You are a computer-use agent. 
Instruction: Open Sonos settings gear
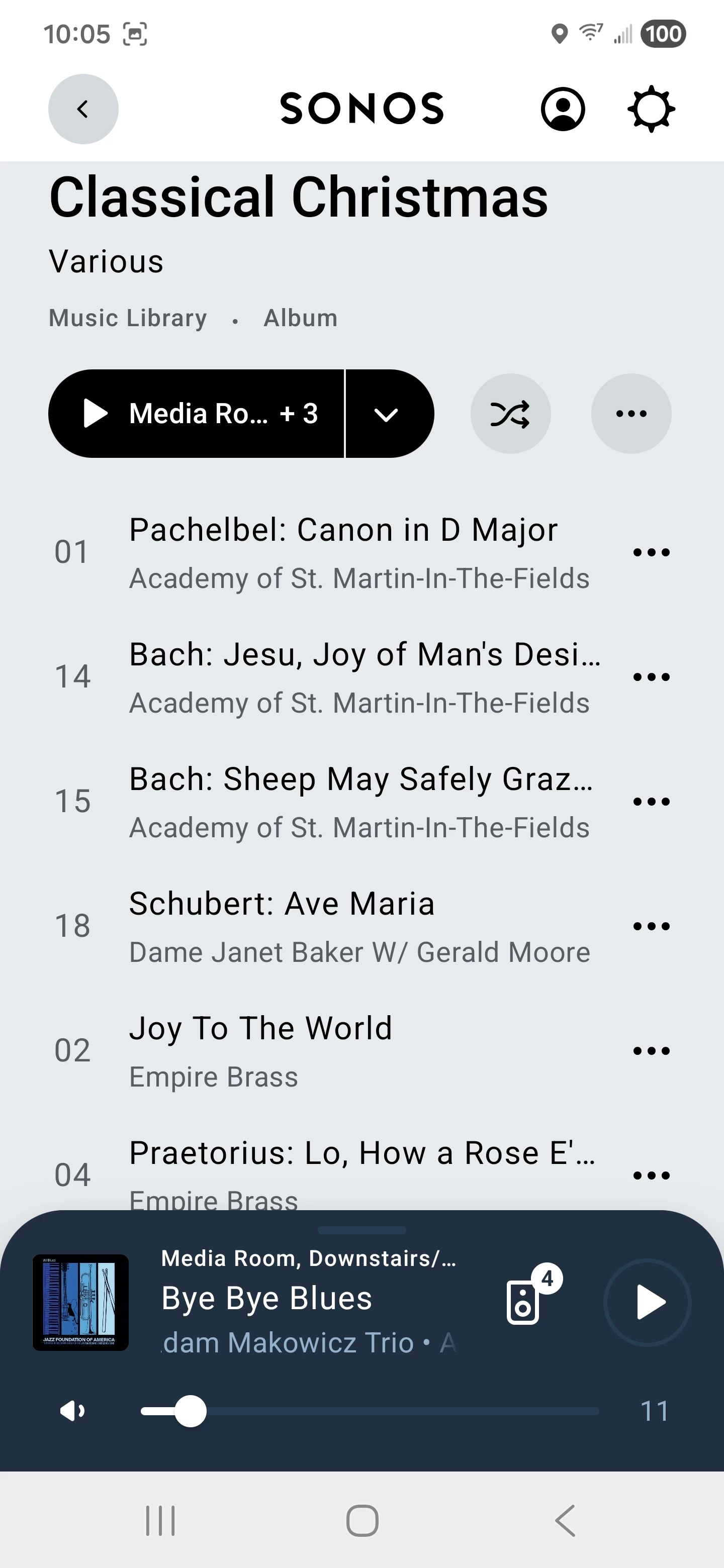point(651,109)
